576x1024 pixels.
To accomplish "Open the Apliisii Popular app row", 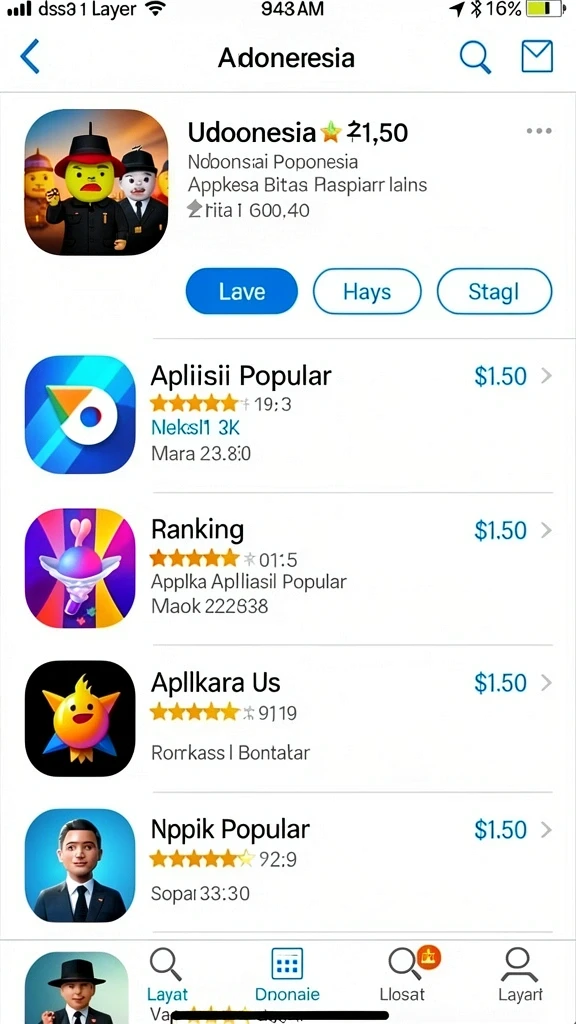I will [x=288, y=415].
